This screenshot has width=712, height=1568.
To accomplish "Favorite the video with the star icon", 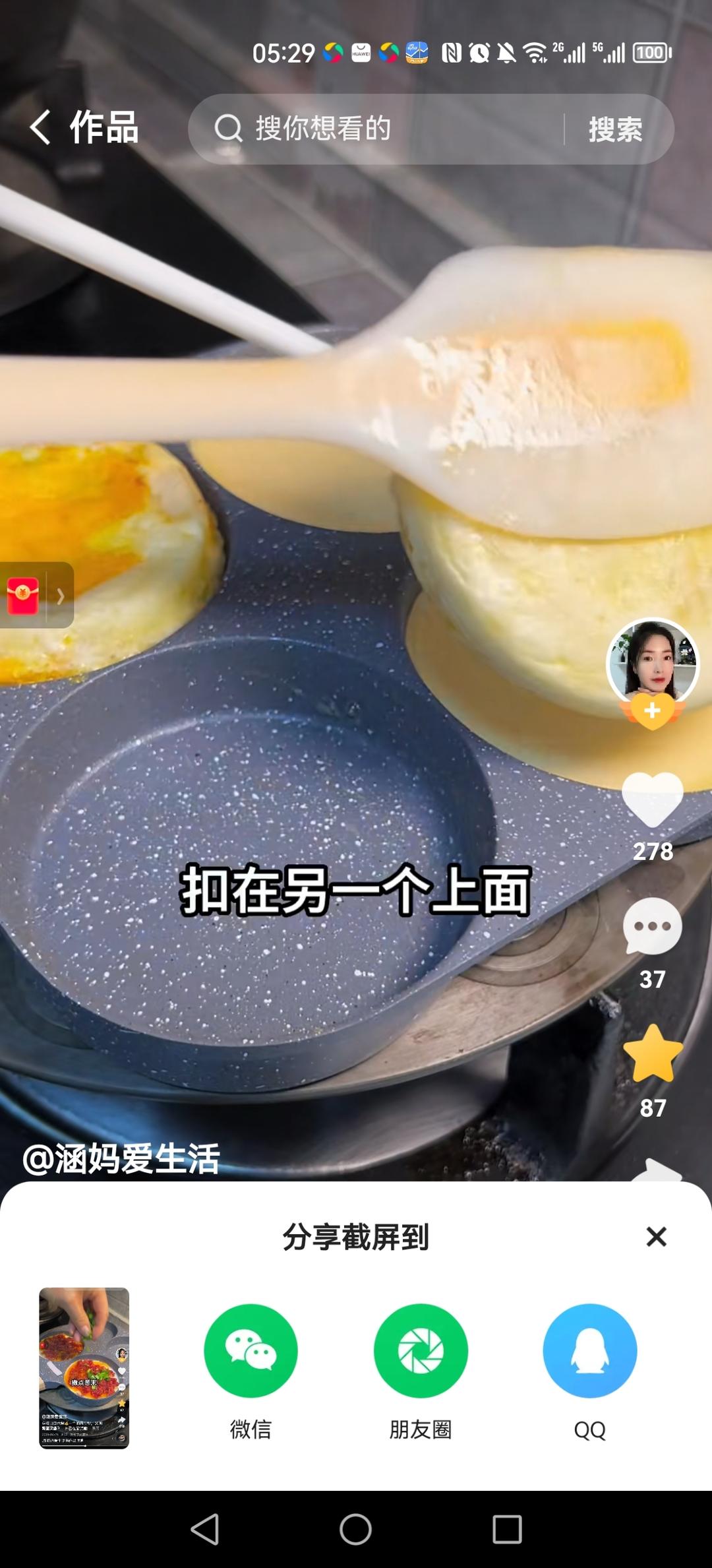I will 653,1053.
